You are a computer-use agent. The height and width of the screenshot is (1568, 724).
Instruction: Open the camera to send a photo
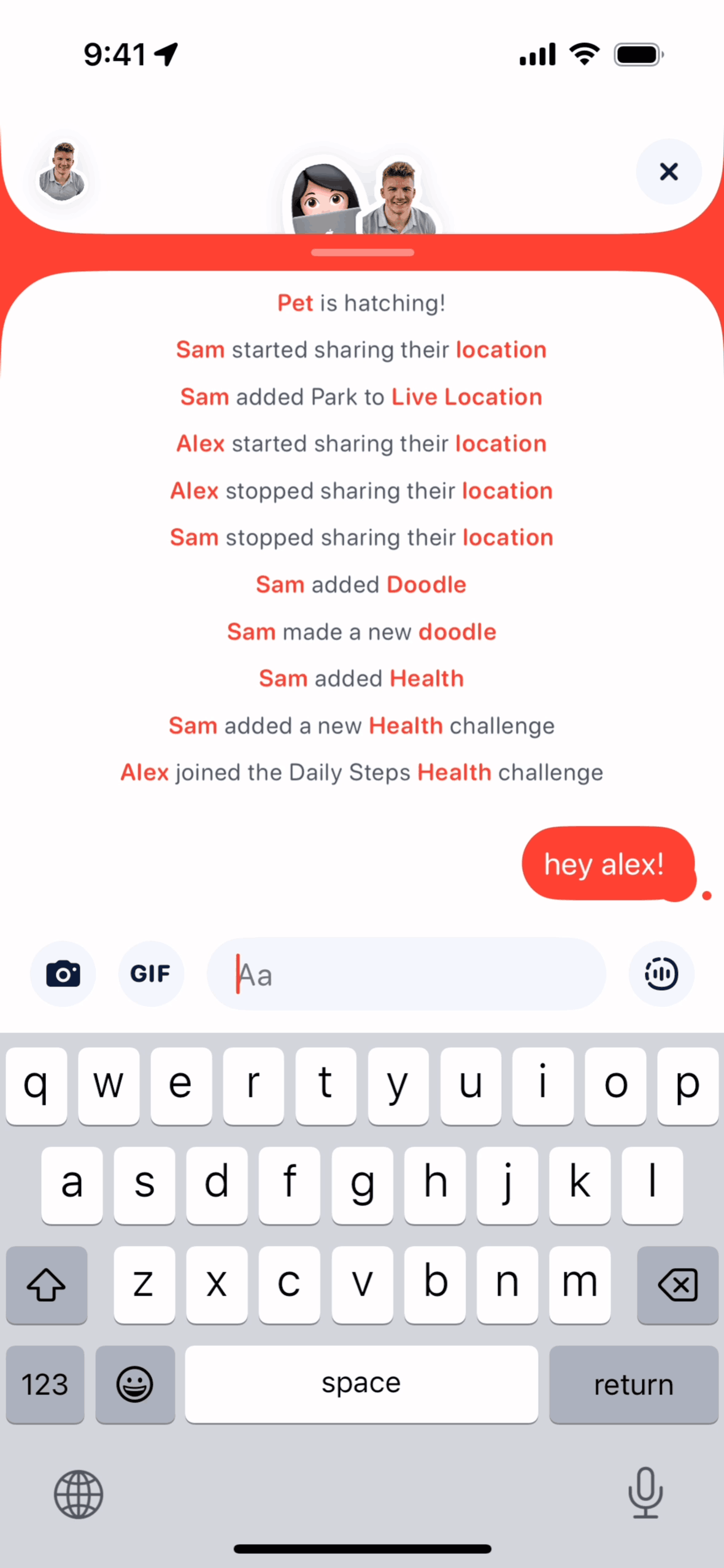(63, 974)
